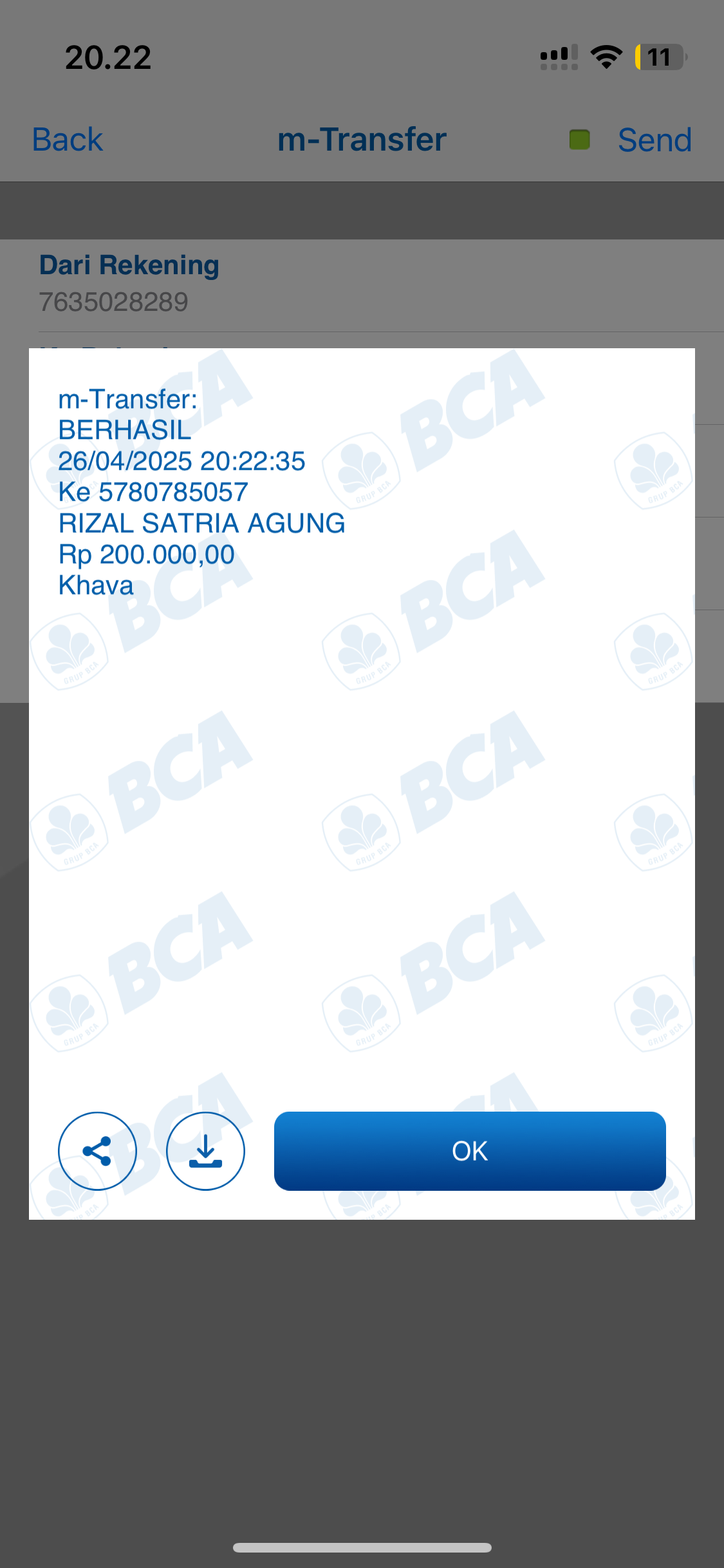Tap Send in the top bar
This screenshot has height=1568, width=724.
654,140
